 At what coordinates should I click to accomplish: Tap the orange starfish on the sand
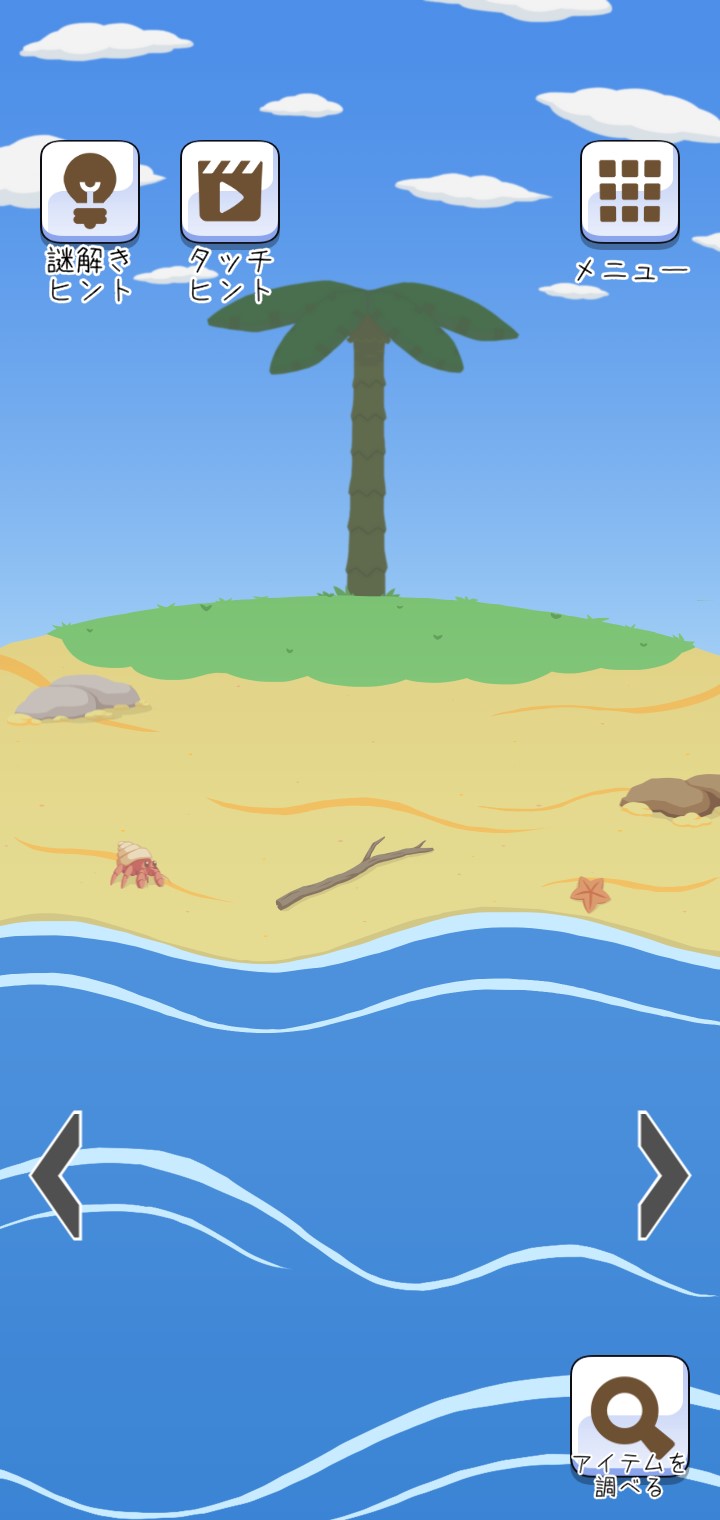590,892
